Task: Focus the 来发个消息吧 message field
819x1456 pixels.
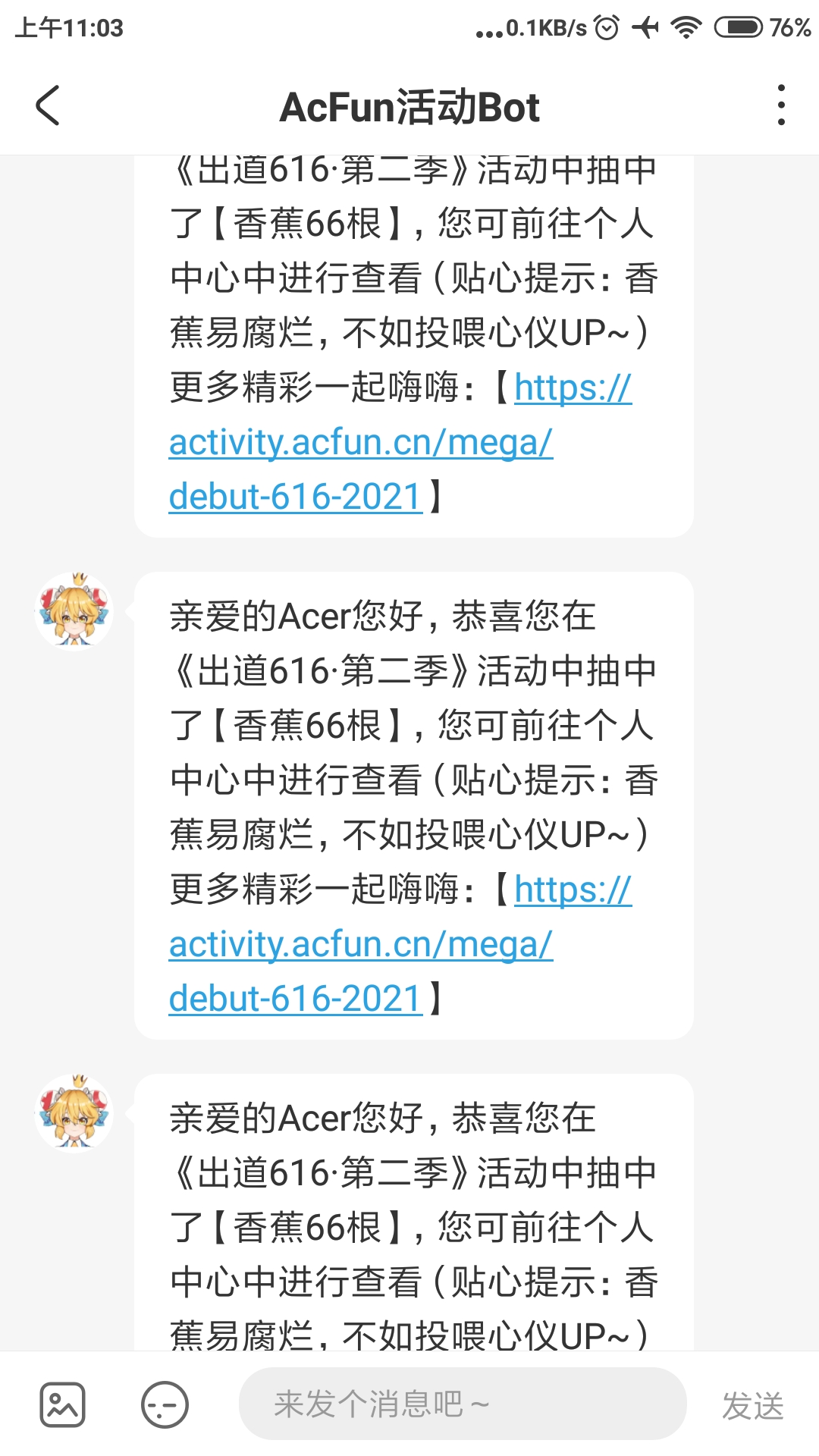Action: click(x=463, y=1404)
